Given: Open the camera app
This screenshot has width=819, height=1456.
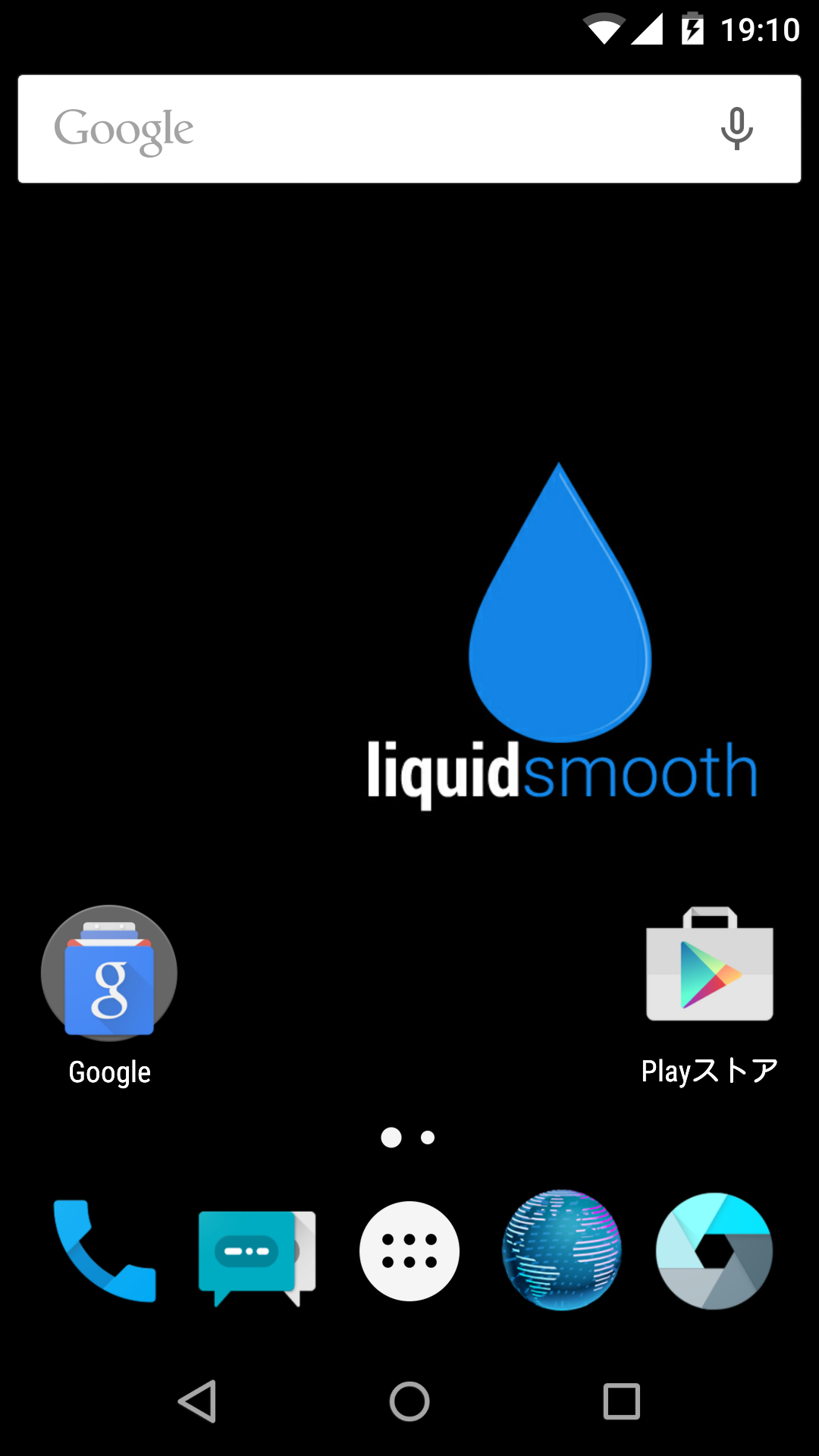Looking at the screenshot, I should pos(714,1251).
